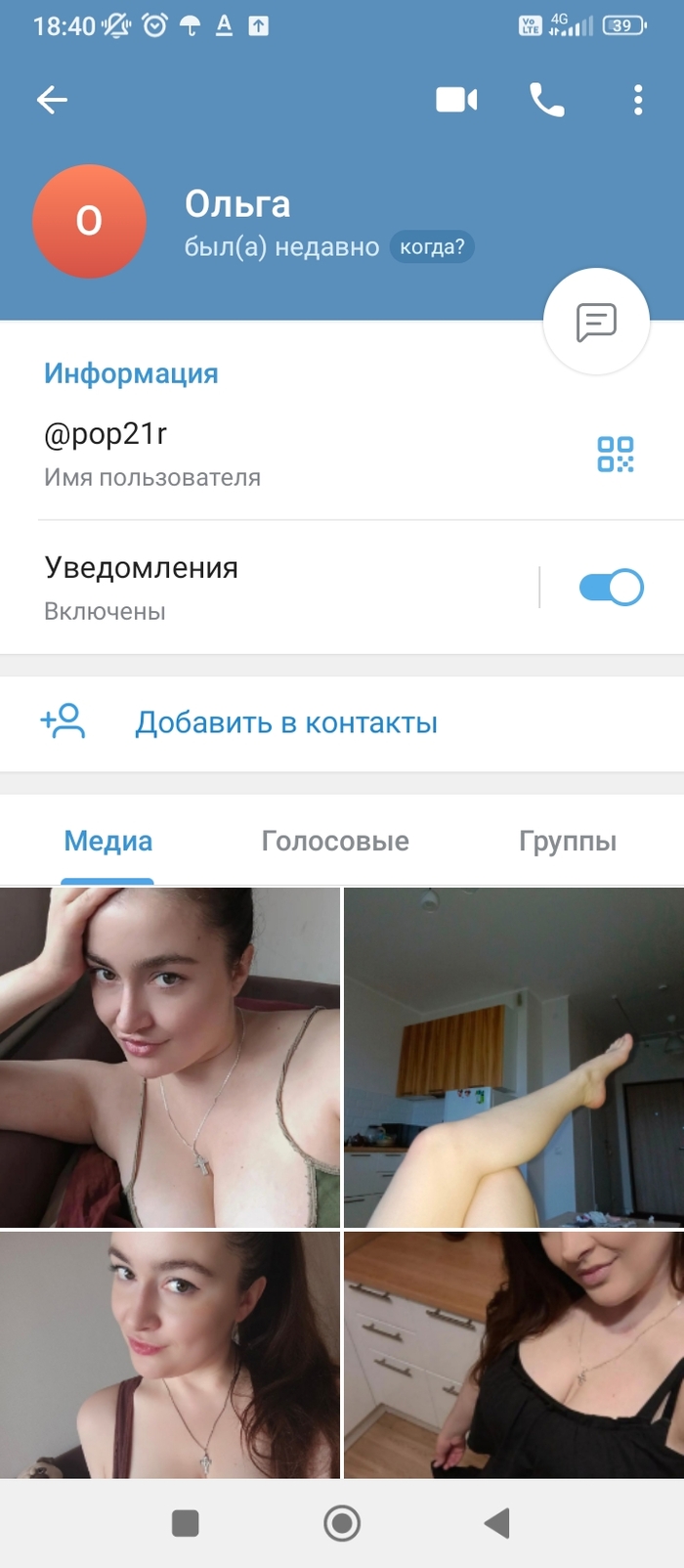Select «Добавить в контакты»
The width and height of the screenshot is (684, 1568).
[285, 723]
